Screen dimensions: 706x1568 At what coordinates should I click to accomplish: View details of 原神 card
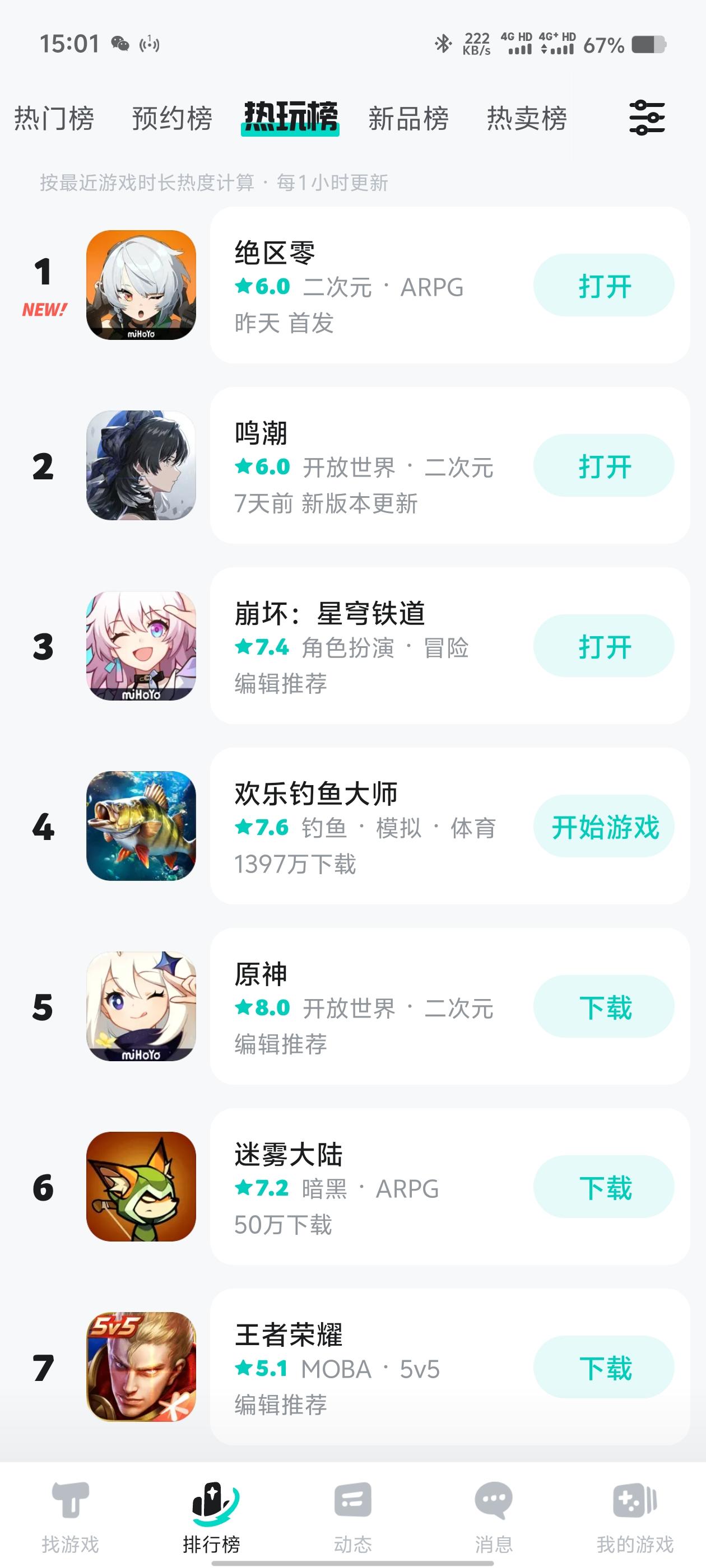pos(450,1006)
